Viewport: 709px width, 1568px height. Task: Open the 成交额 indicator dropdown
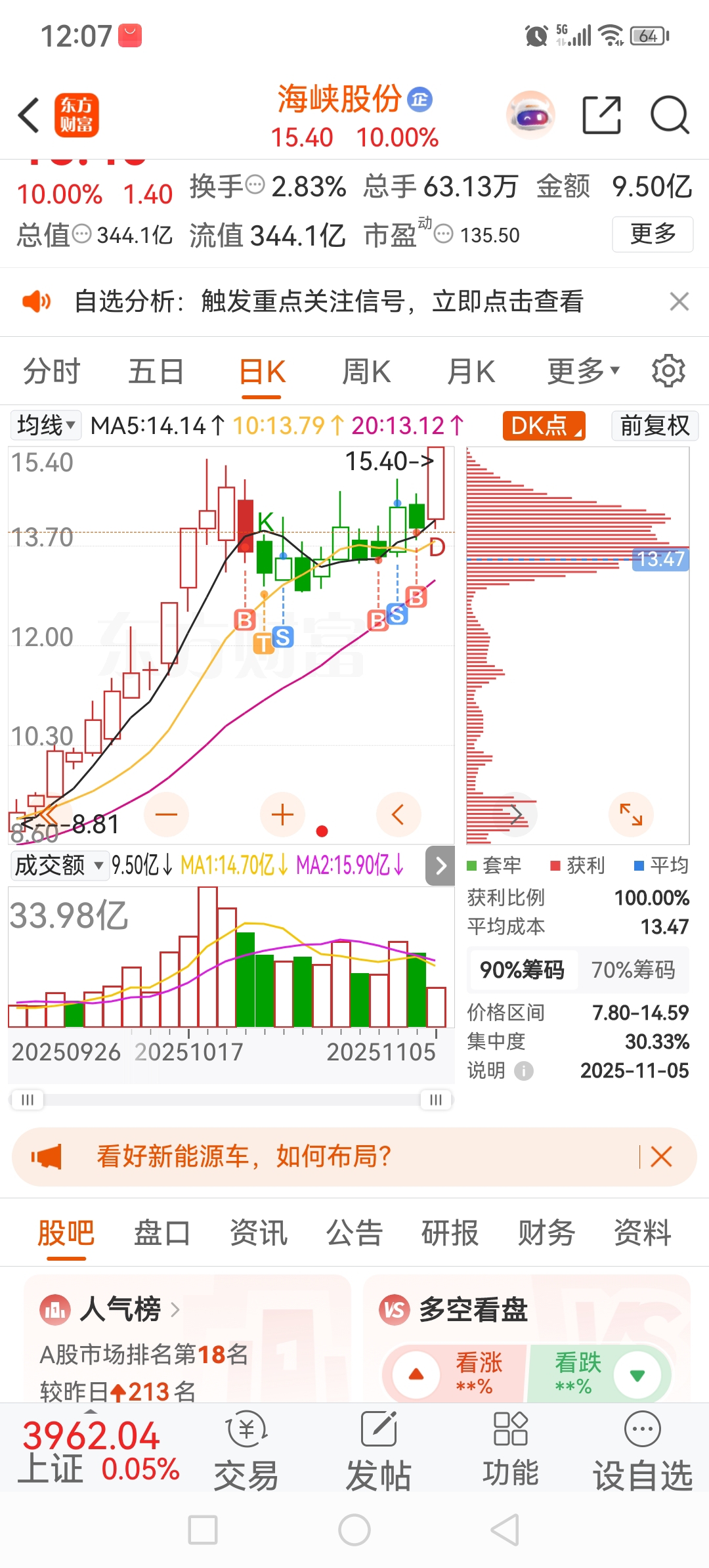pyautogui.click(x=59, y=865)
